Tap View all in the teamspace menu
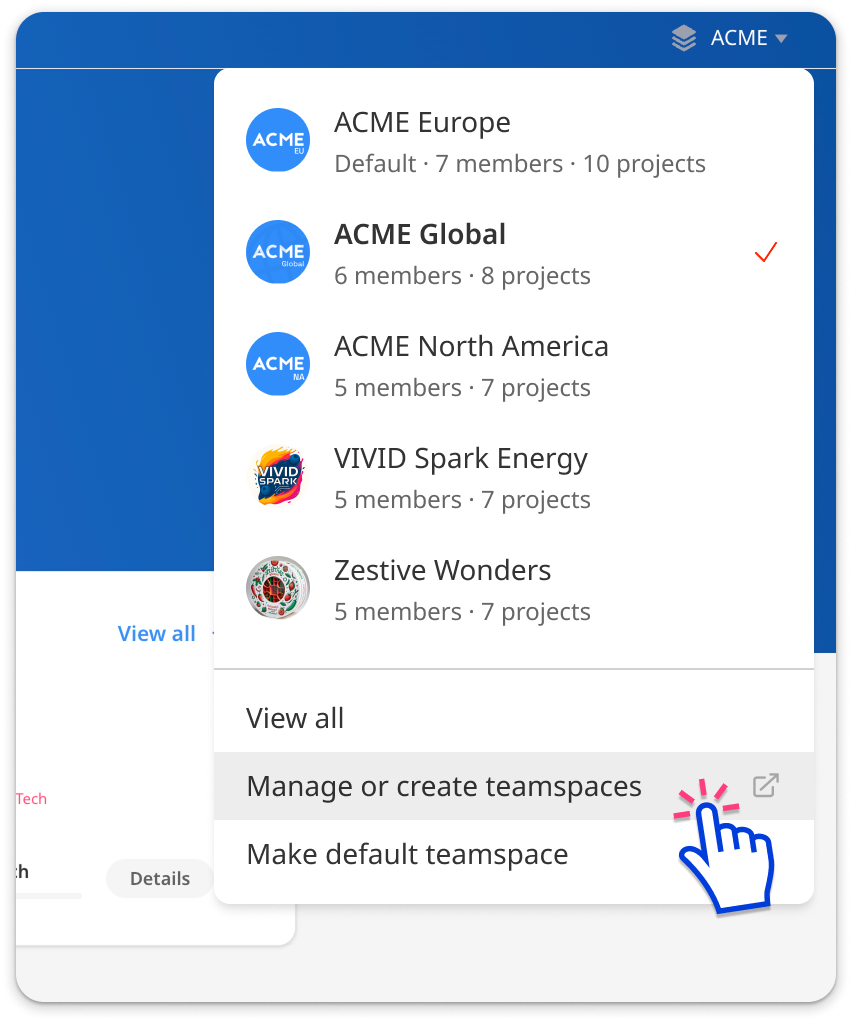Screen dimensions: 852x1022 click(295, 718)
